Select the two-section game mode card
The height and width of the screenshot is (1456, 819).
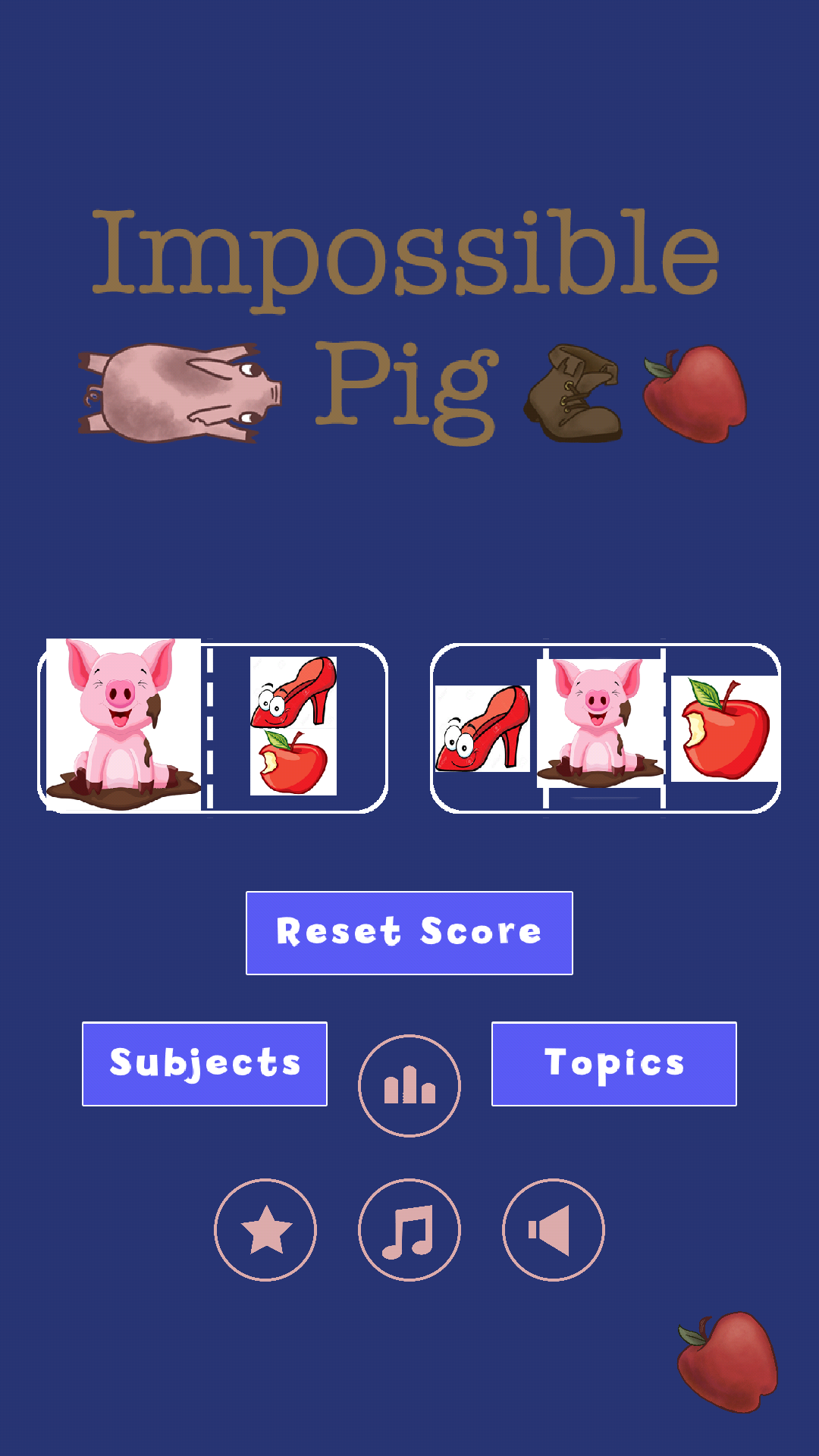coord(213,728)
